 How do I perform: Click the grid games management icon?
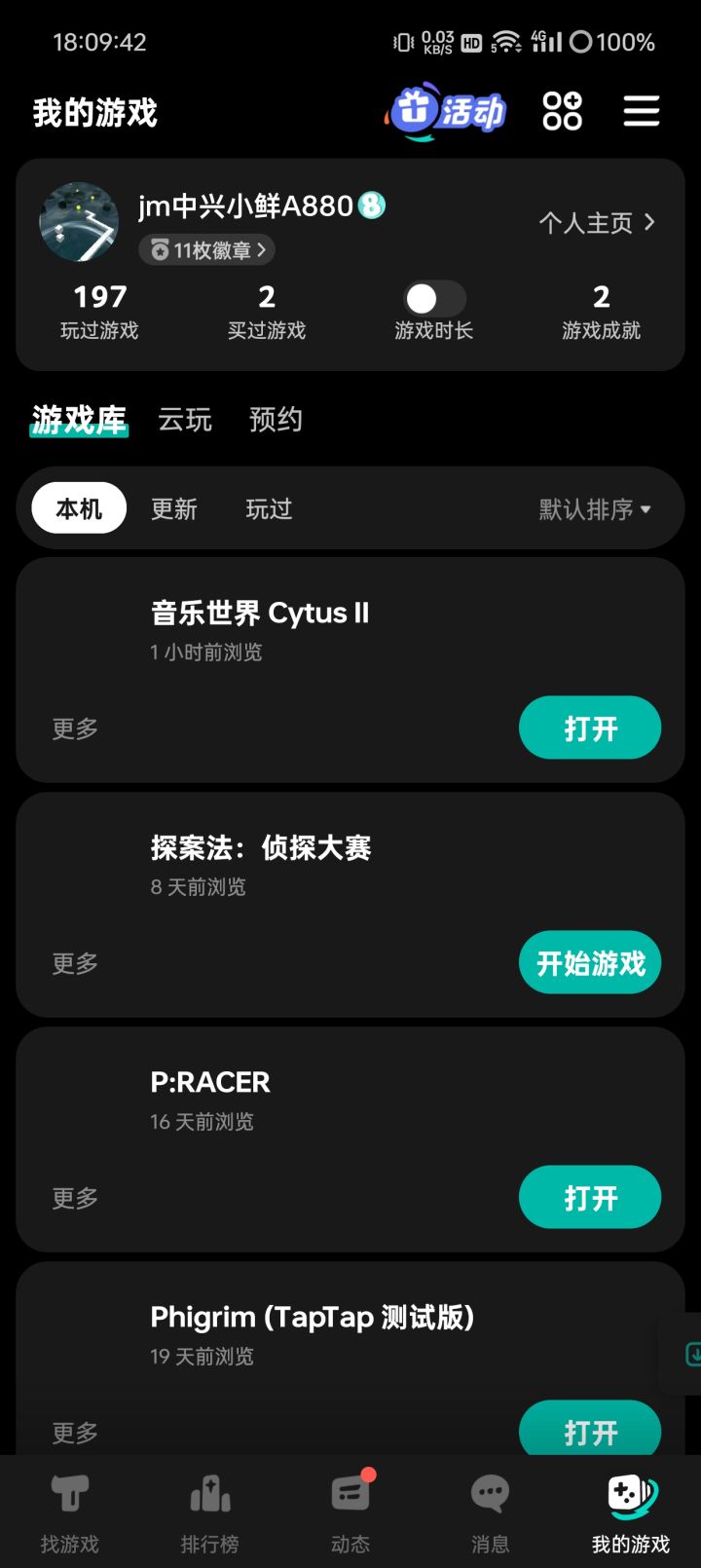(562, 111)
